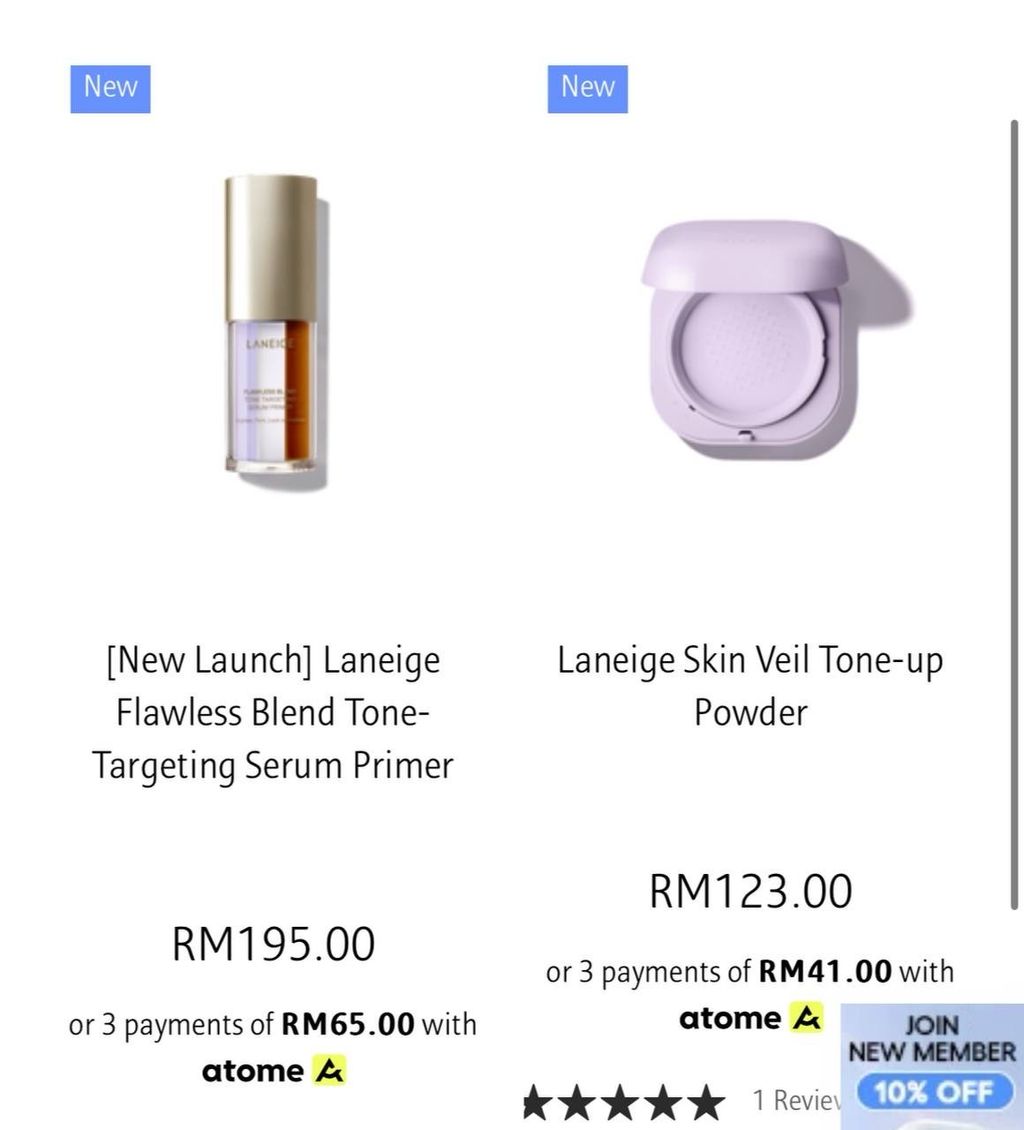Open the Flawless Blend Serum Primer product image
The image size is (1024, 1130).
[x=272, y=330]
